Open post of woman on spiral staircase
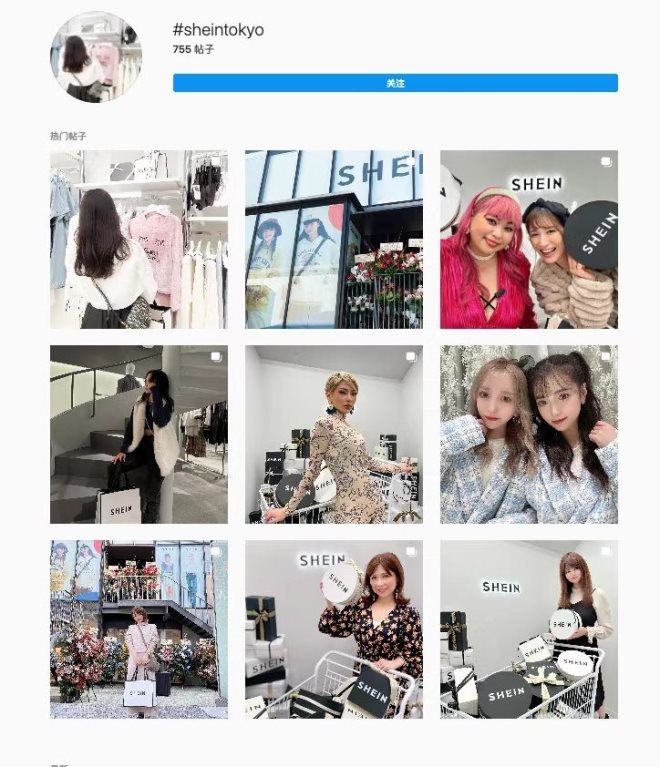Viewport: 660px width, 767px height. point(139,434)
